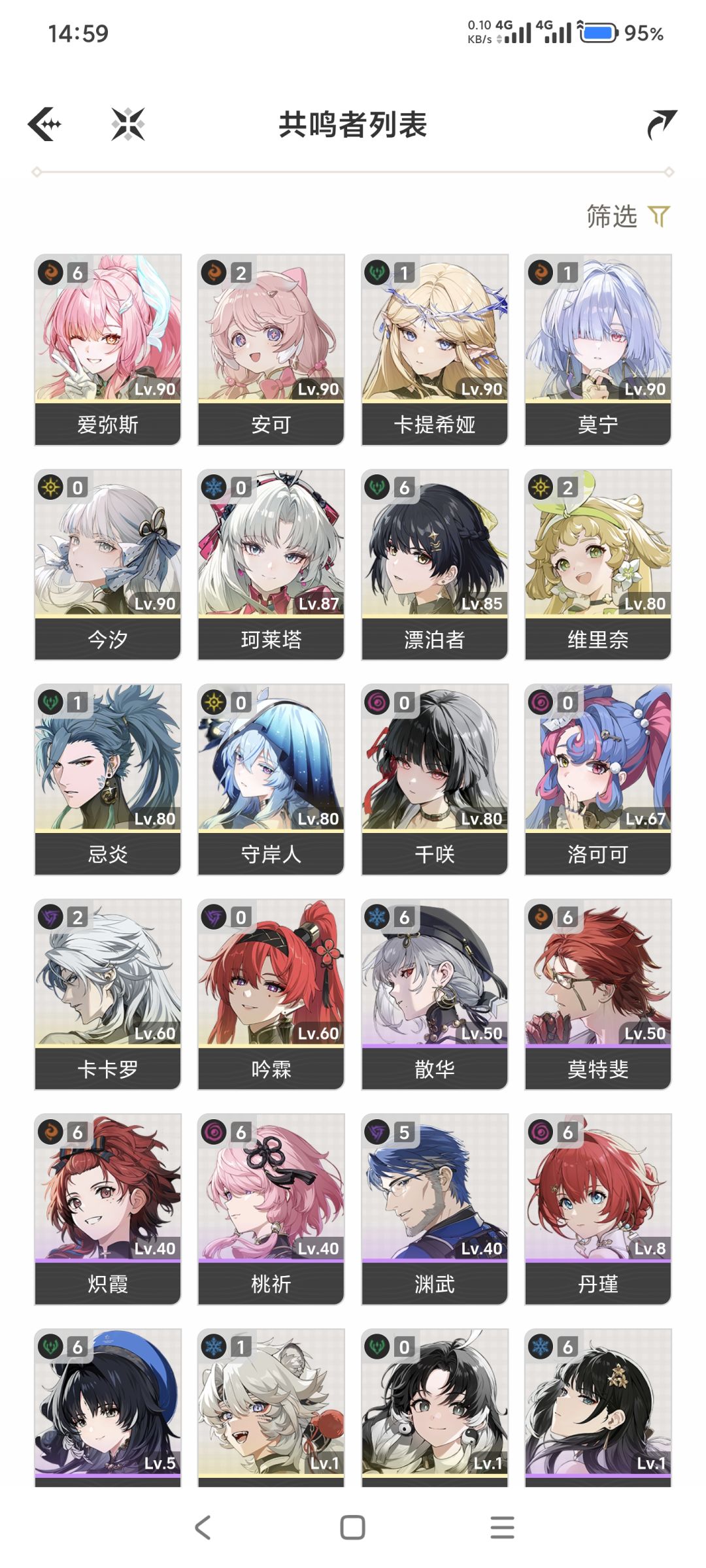The height and width of the screenshot is (1568, 706).
Task: Select the 安可 character card
Action: point(271,350)
